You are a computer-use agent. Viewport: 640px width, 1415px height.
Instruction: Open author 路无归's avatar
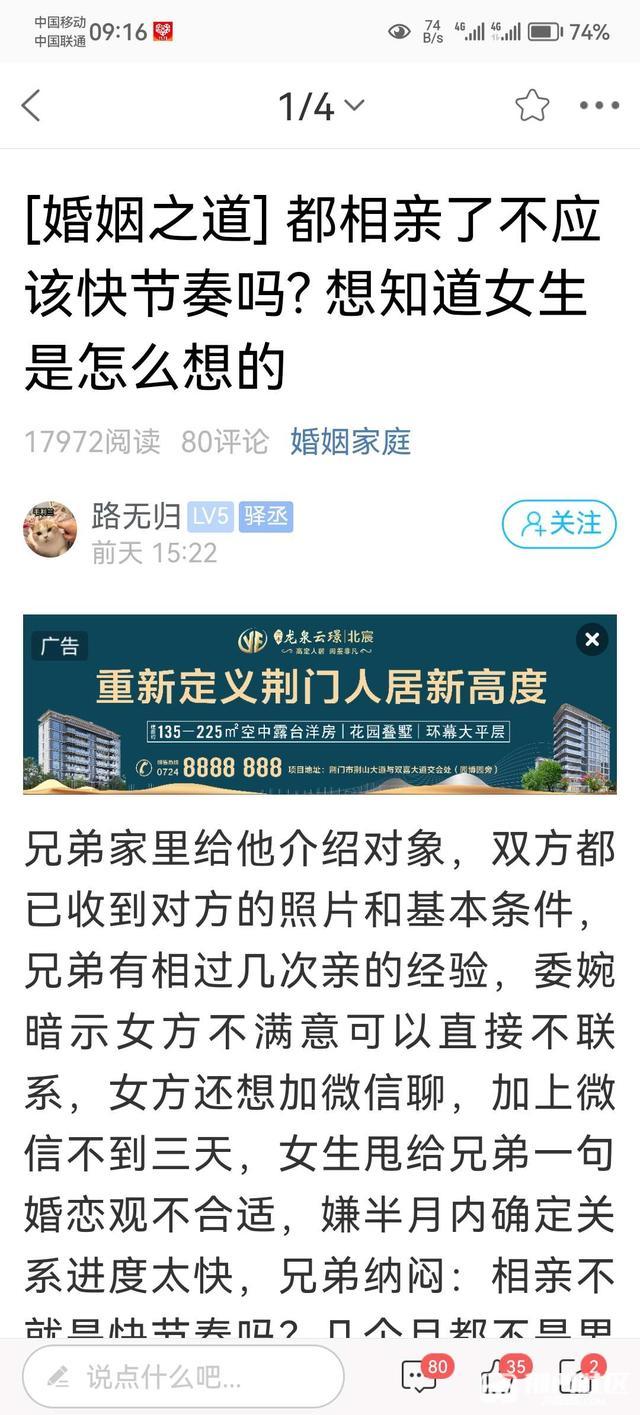(x=50, y=530)
